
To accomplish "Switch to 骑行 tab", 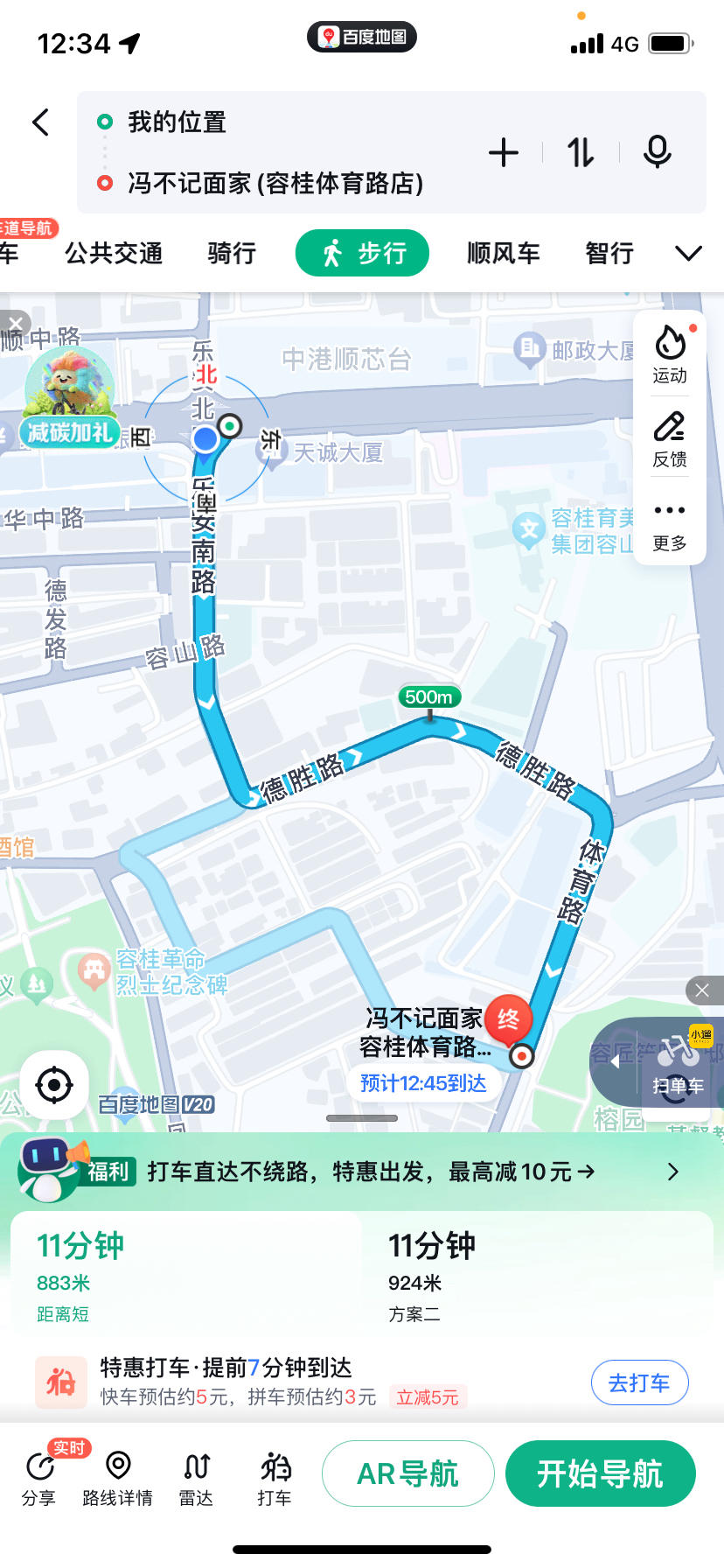I will tap(232, 254).
